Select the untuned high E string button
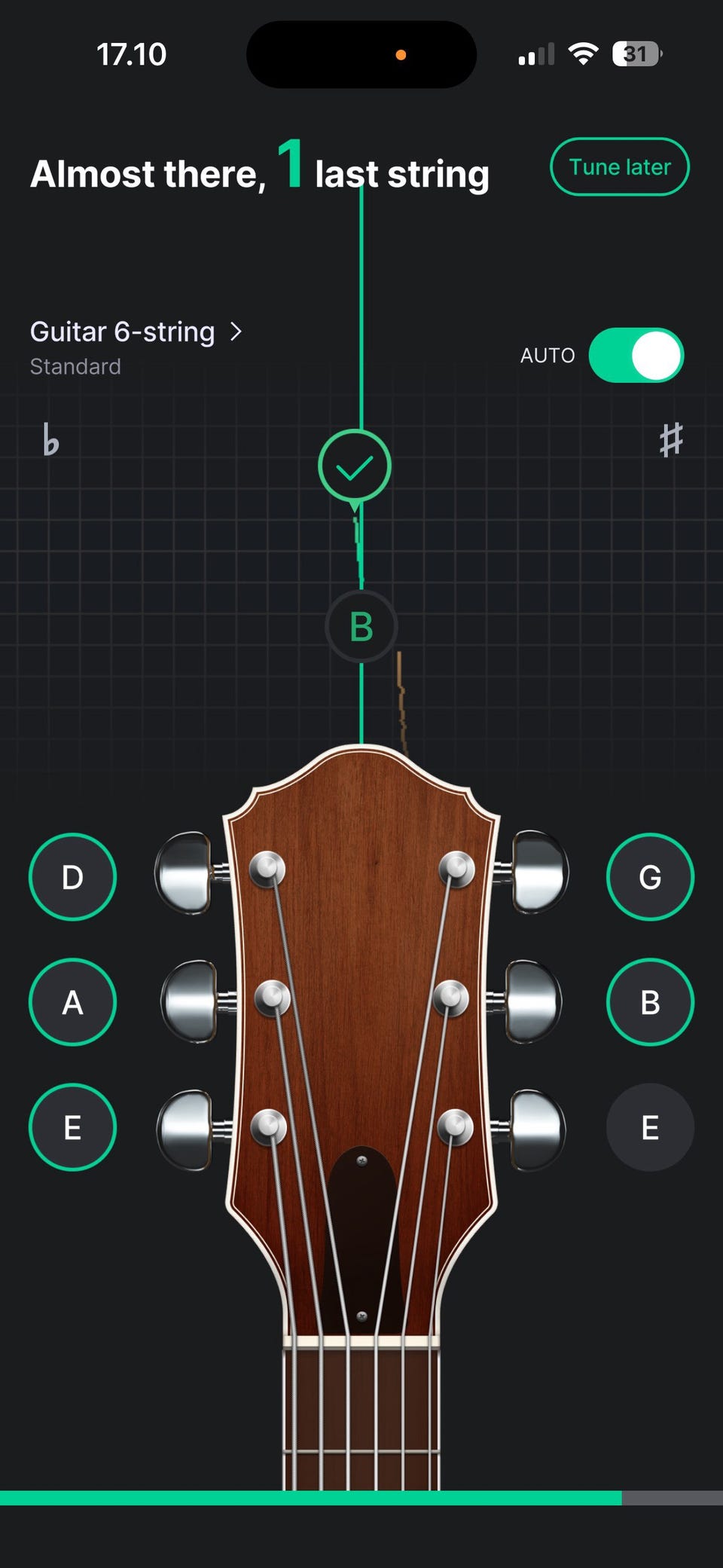 [x=650, y=1127]
